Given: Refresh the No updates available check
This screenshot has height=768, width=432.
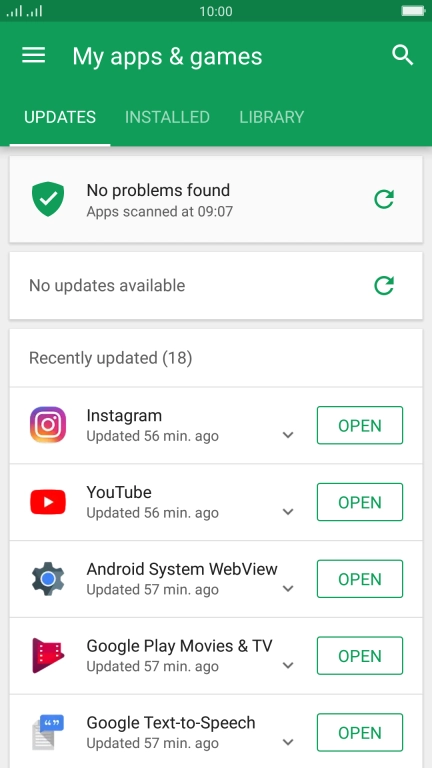Looking at the screenshot, I should pyautogui.click(x=384, y=286).
